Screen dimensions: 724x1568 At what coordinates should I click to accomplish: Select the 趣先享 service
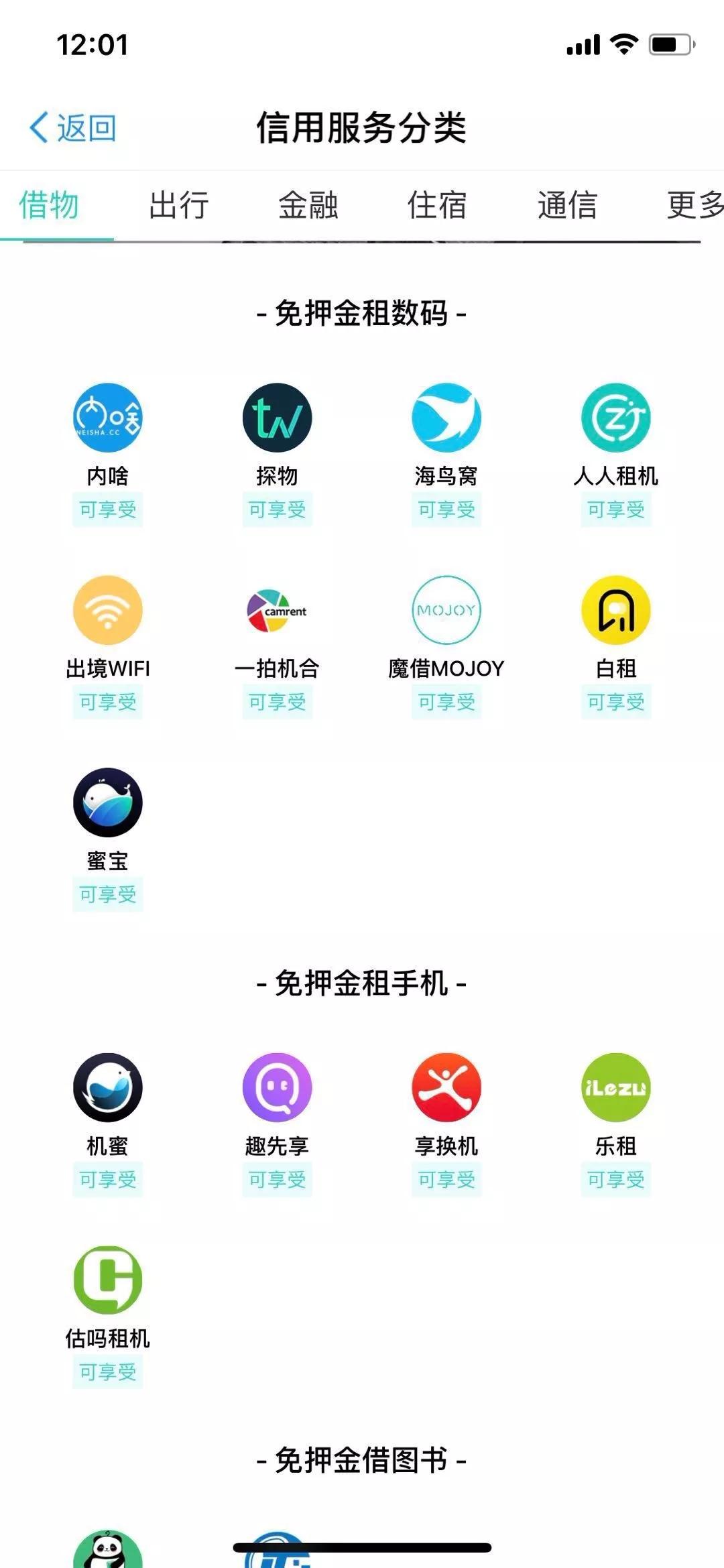coord(277,1087)
